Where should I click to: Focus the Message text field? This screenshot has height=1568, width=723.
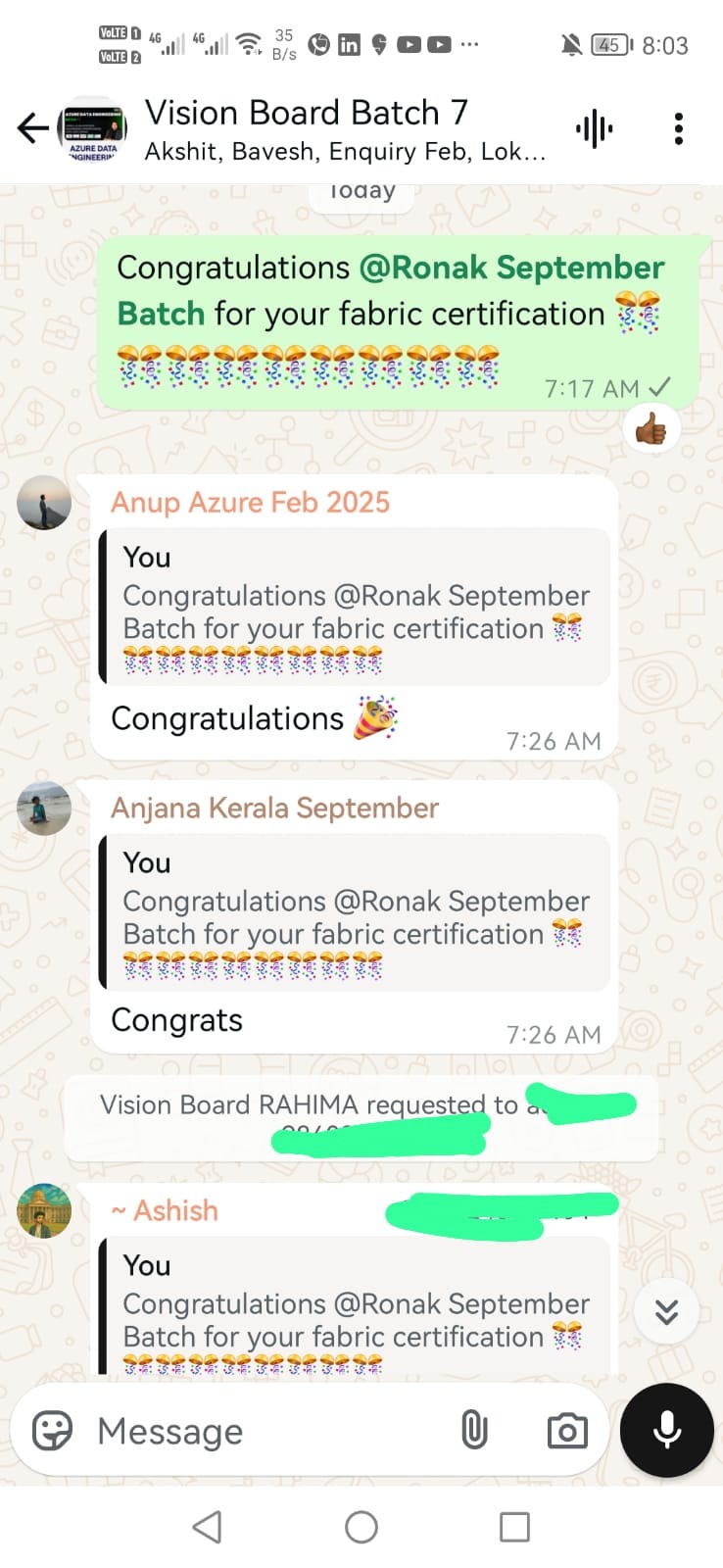coord(265,1431)
